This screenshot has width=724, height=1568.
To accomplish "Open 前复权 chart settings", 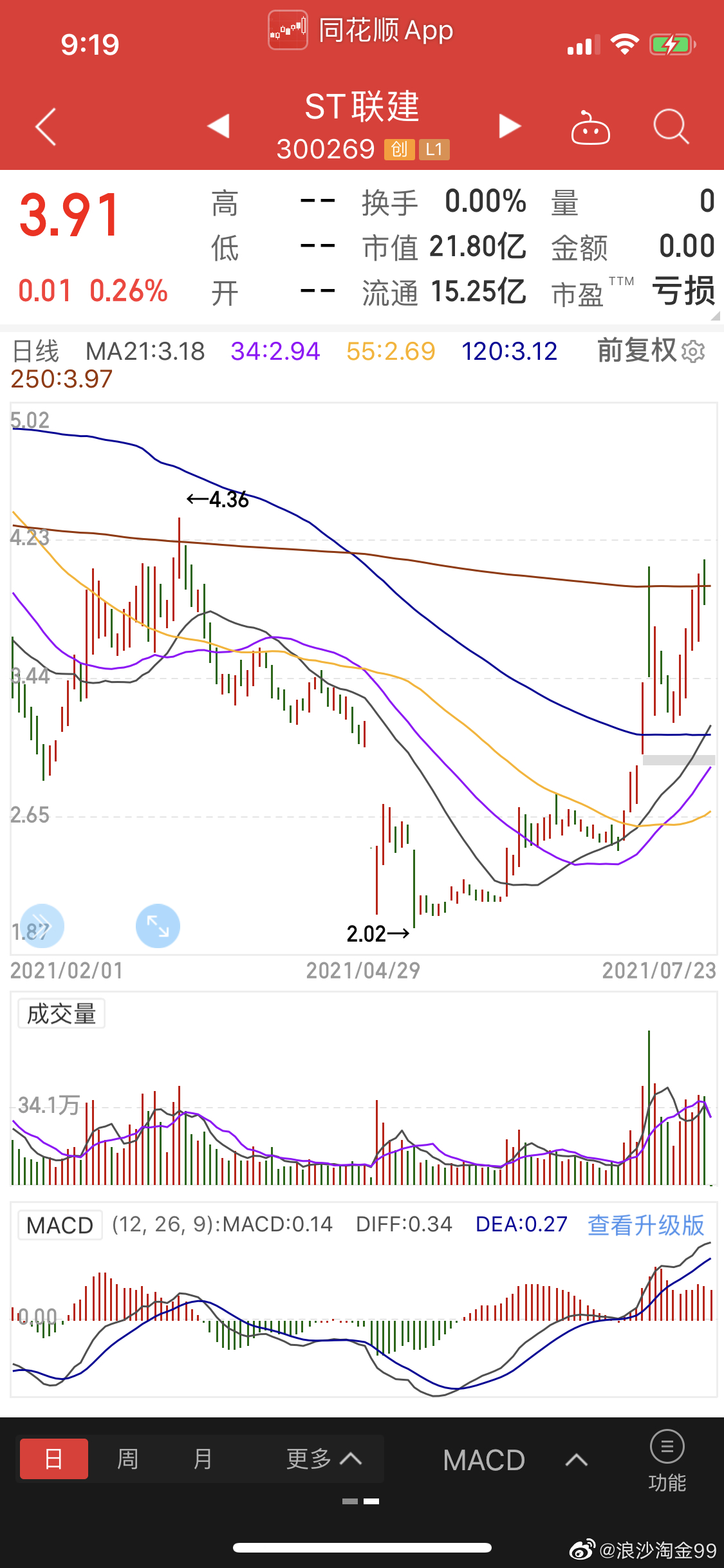I will coord(651,351).
